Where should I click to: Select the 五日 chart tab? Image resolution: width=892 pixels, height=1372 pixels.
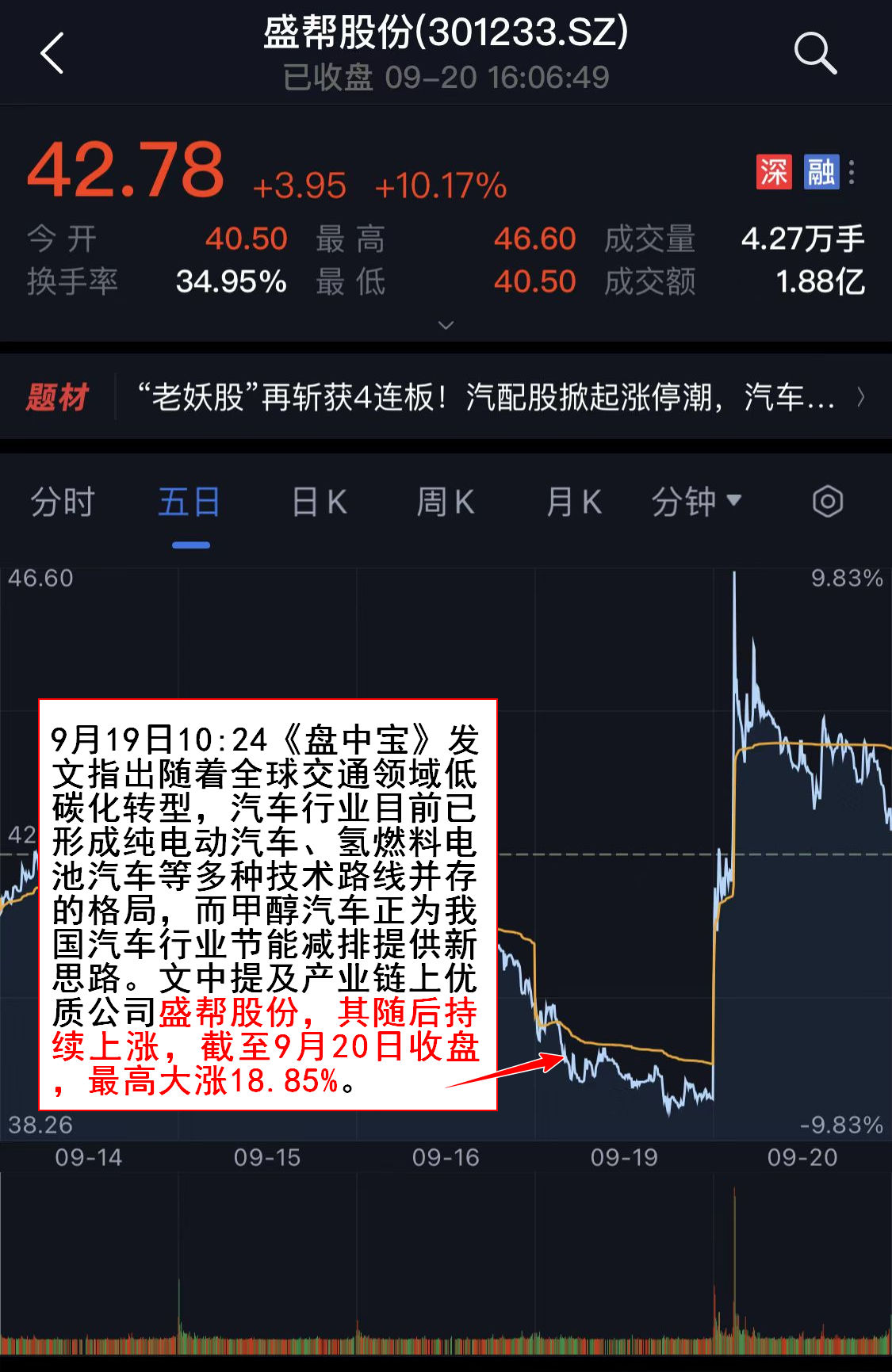click(190, 503)
